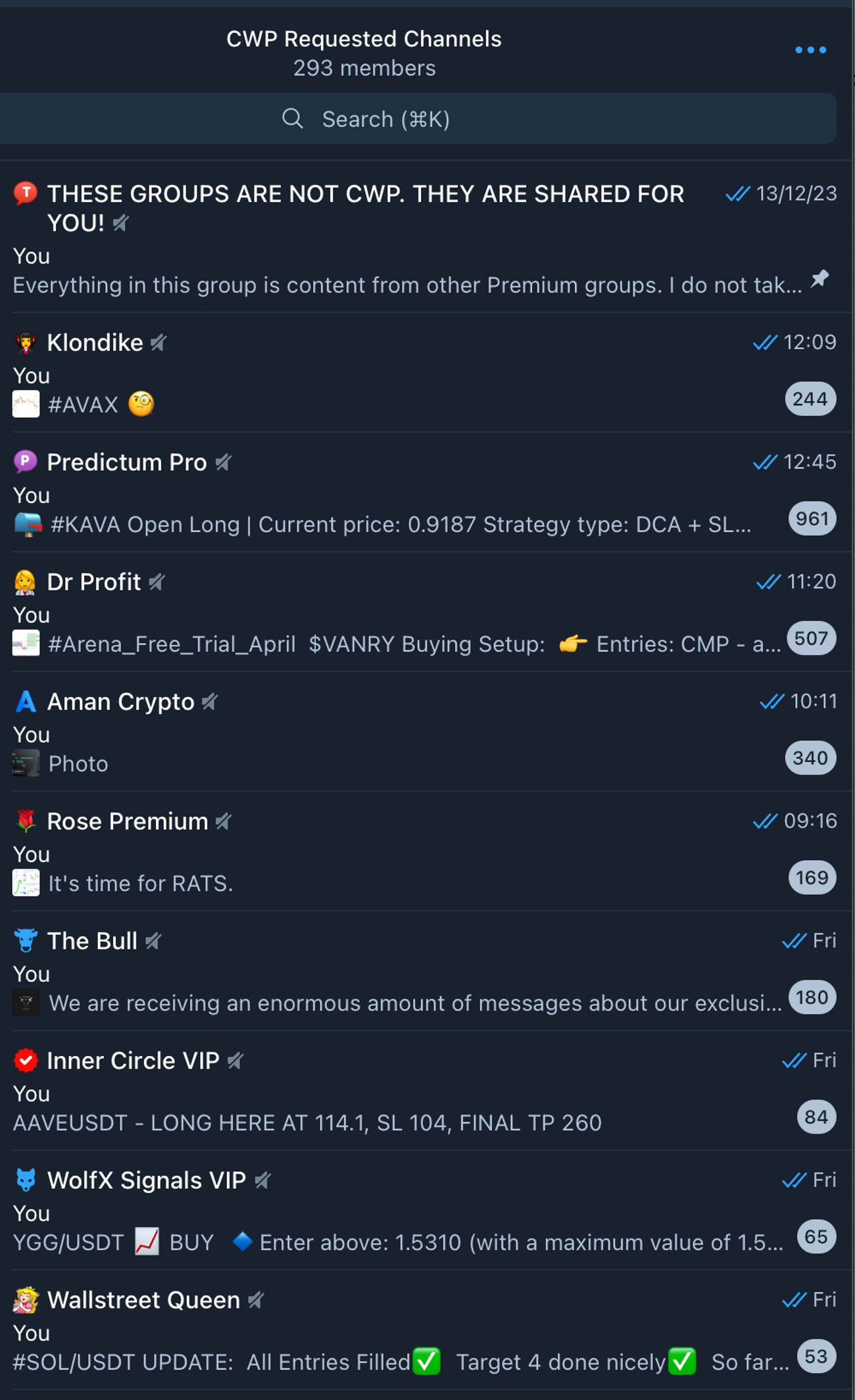Open the WolfX Signals VIP topic
Viewport: 855px width, 1400px height.
[426, 1211]
